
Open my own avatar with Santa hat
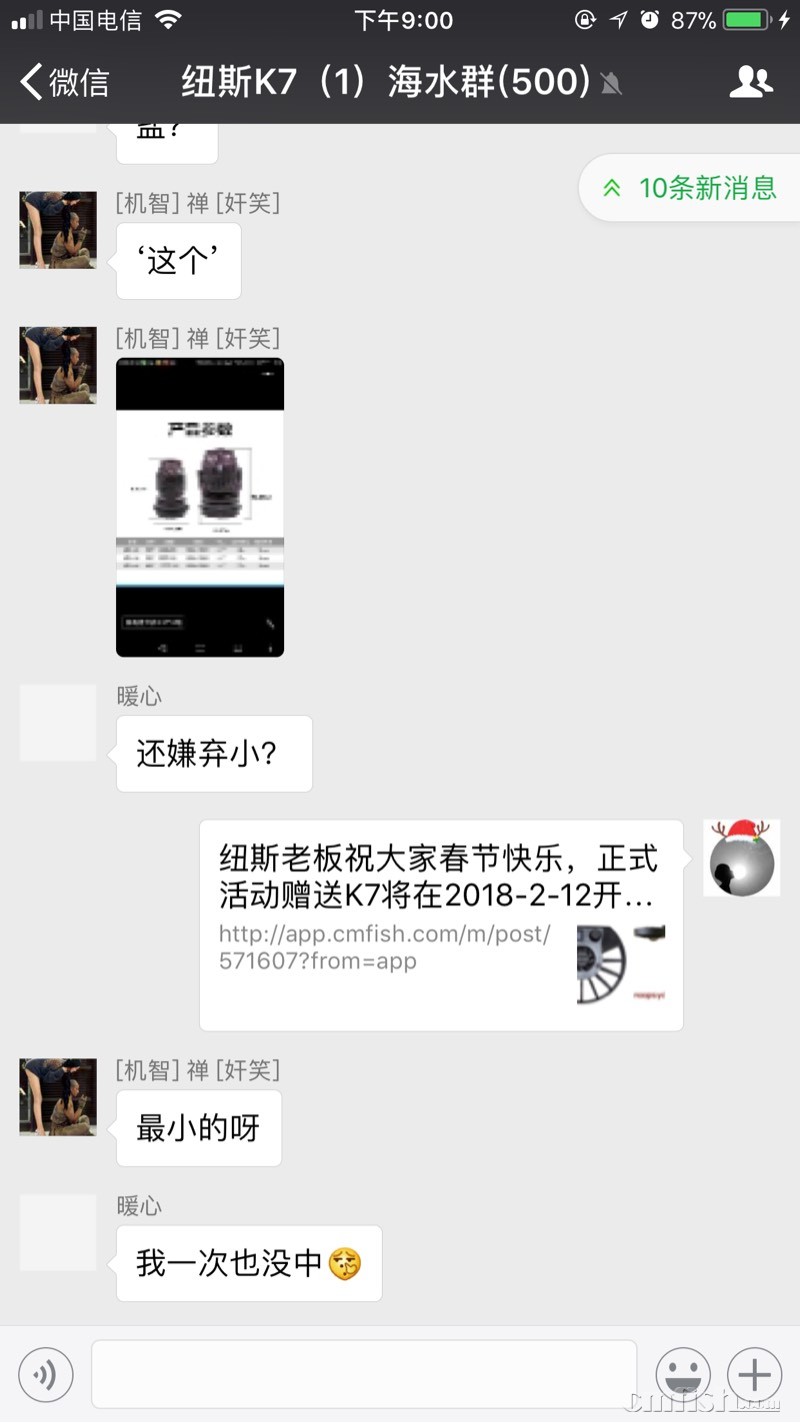click(741, 858)
